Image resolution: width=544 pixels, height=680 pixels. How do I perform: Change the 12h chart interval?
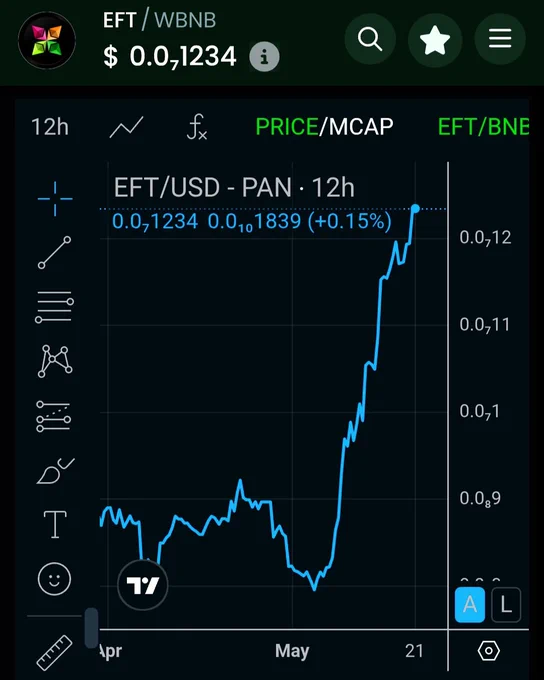[x=50, y=127]
